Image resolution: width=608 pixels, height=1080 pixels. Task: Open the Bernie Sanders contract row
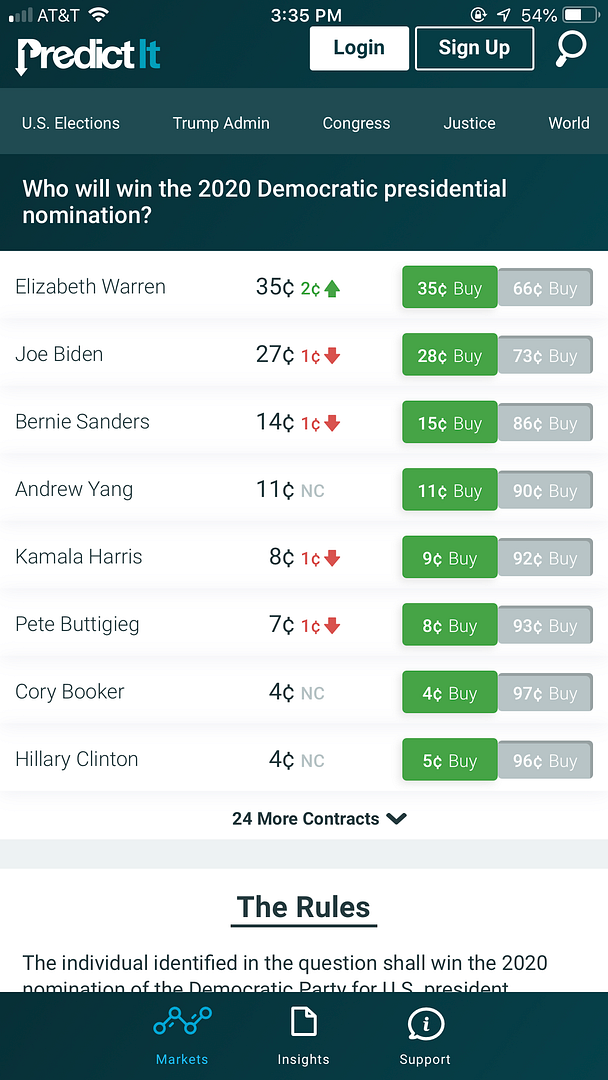tap(83, 422)
